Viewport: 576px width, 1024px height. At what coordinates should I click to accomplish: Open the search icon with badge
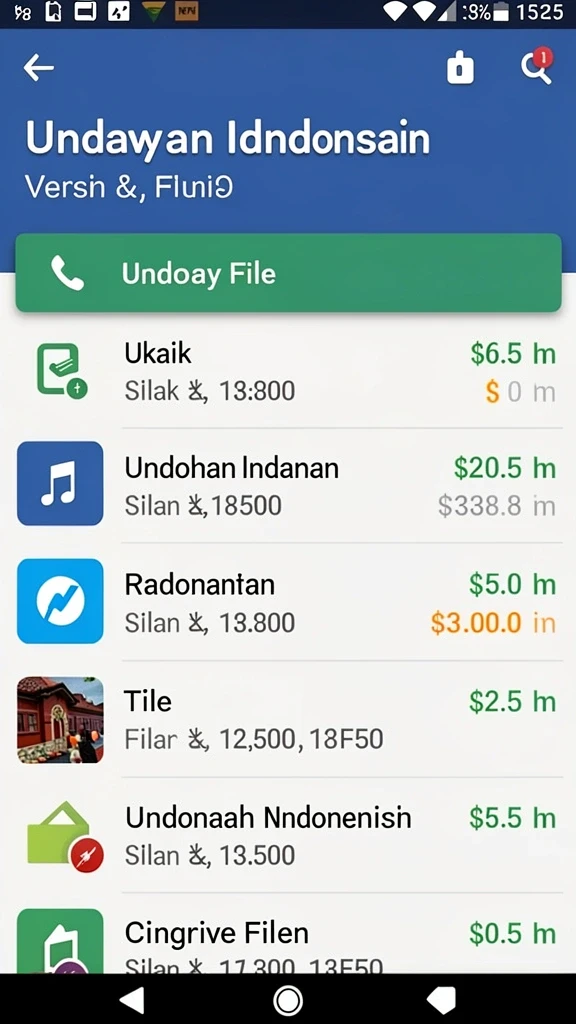coord(537,66)
